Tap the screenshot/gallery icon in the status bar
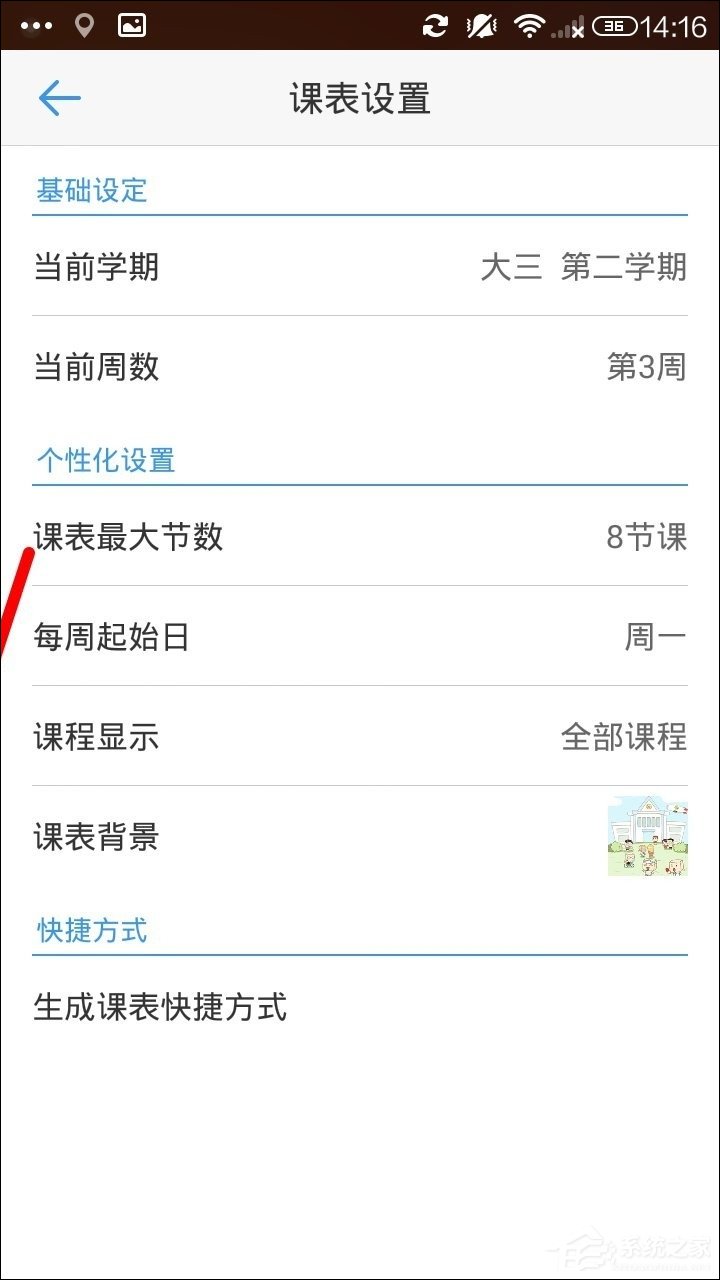 pos(130,26)
